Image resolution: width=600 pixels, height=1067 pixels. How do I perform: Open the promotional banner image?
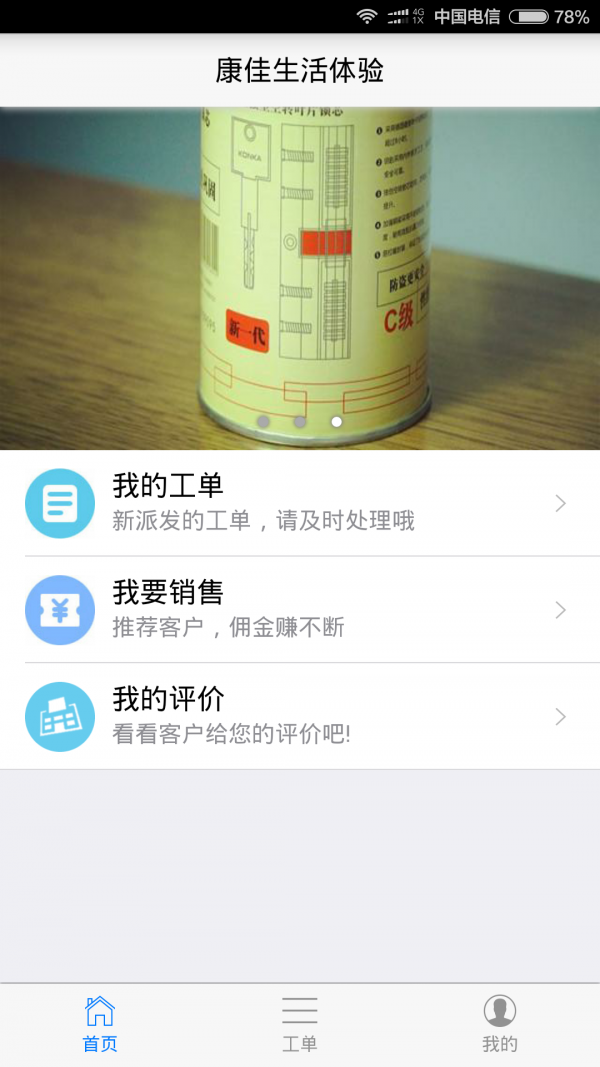tap(300, 278)
